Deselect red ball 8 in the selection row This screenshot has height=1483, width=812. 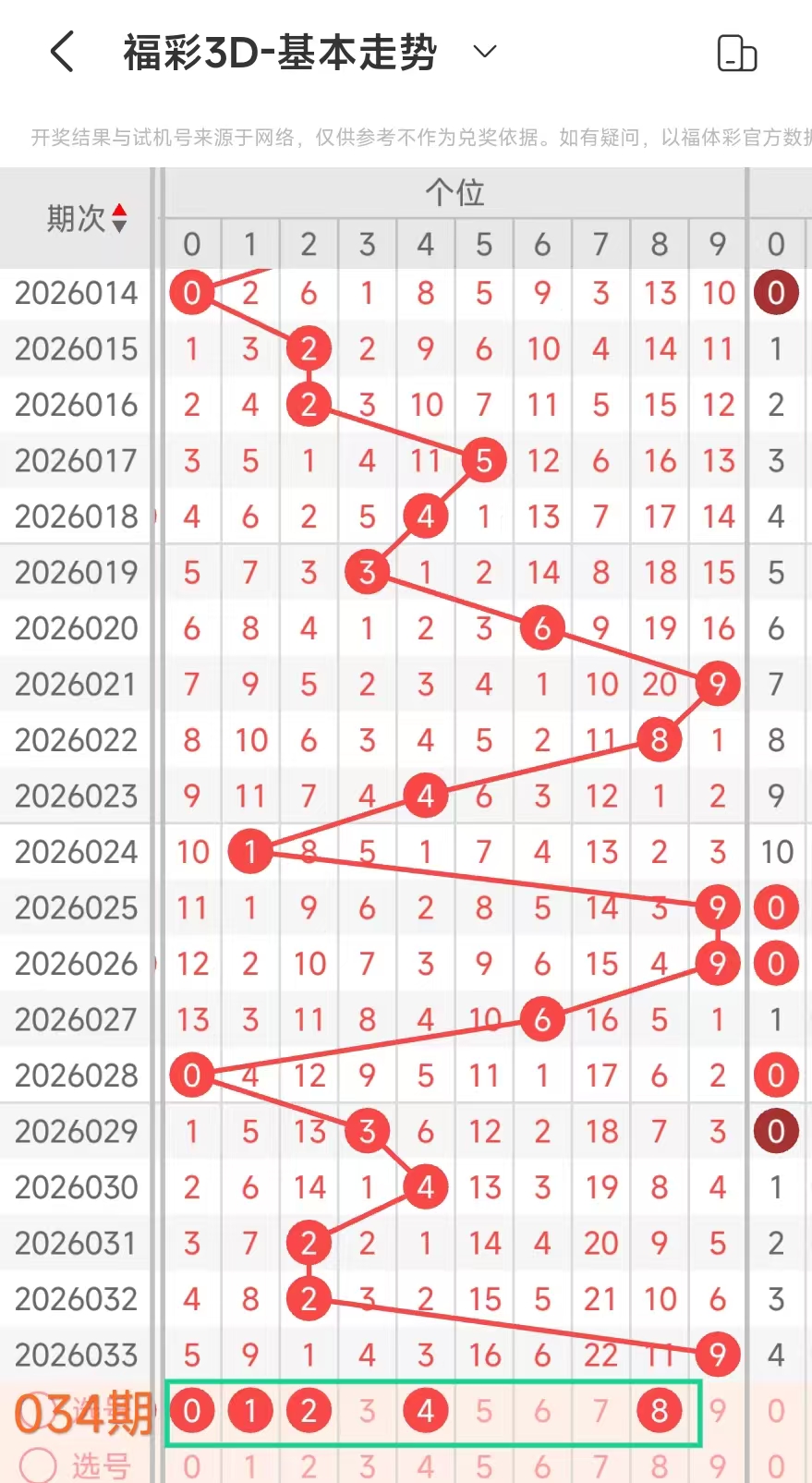pos(659,1411)
